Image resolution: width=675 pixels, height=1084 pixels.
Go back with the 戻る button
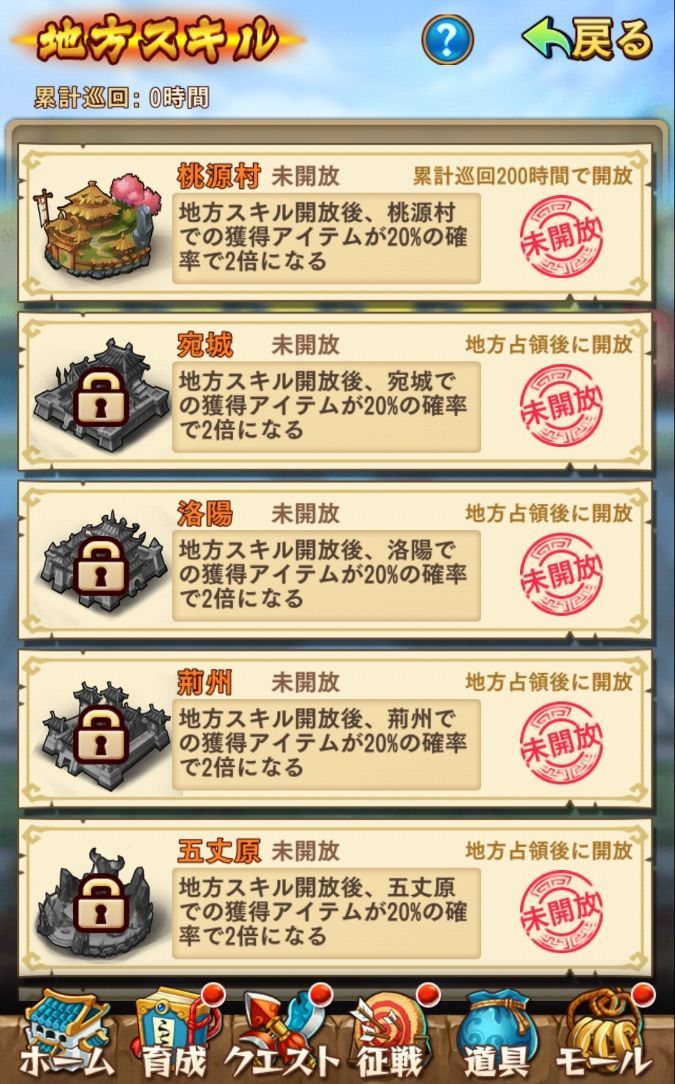[588, 40]
